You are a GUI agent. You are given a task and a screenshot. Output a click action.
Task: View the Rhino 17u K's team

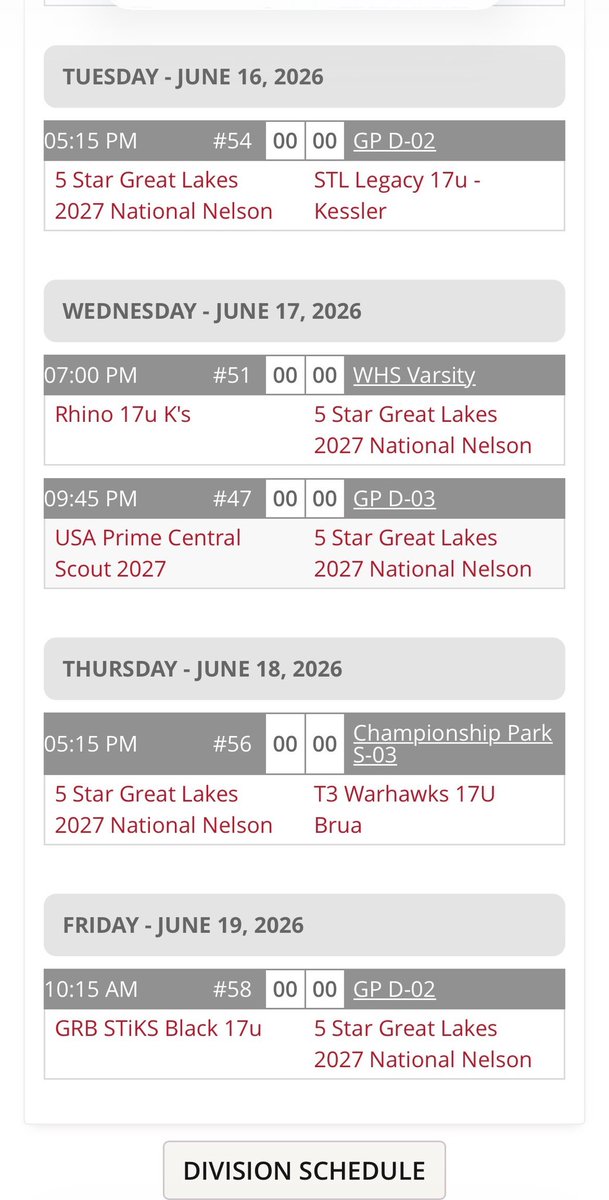pos(123,414)
